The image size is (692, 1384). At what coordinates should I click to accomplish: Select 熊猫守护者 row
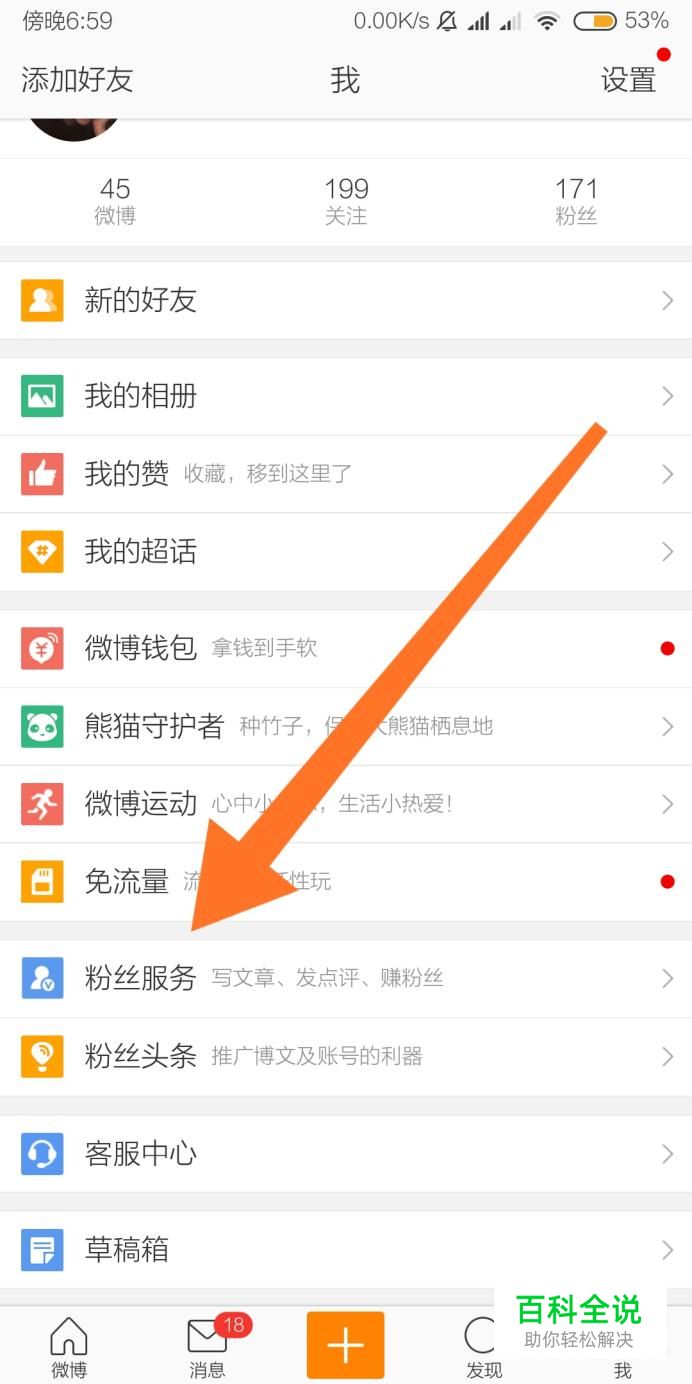346,726
